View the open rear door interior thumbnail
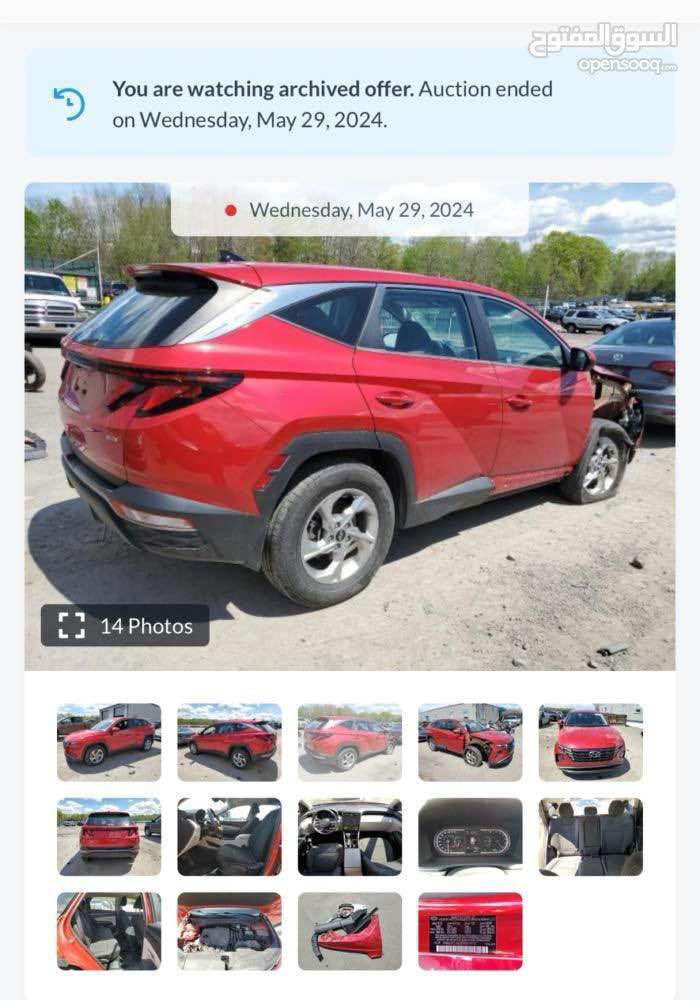The height and width of the screenshot is (1000, 700). [x=109, y=931]
